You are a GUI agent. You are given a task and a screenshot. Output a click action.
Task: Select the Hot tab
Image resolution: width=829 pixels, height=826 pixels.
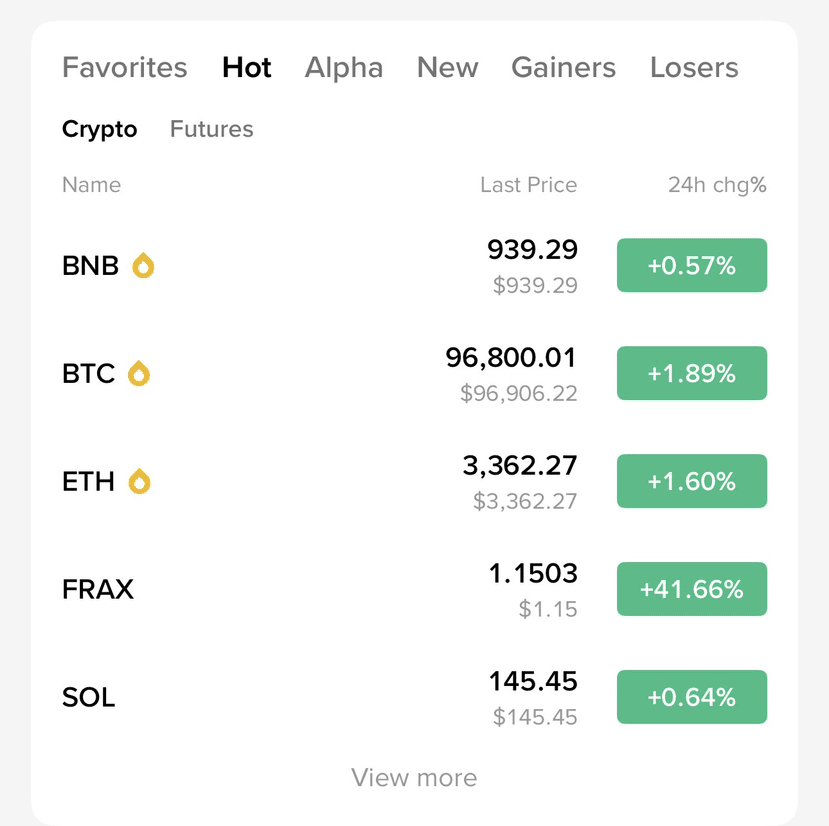247,68
